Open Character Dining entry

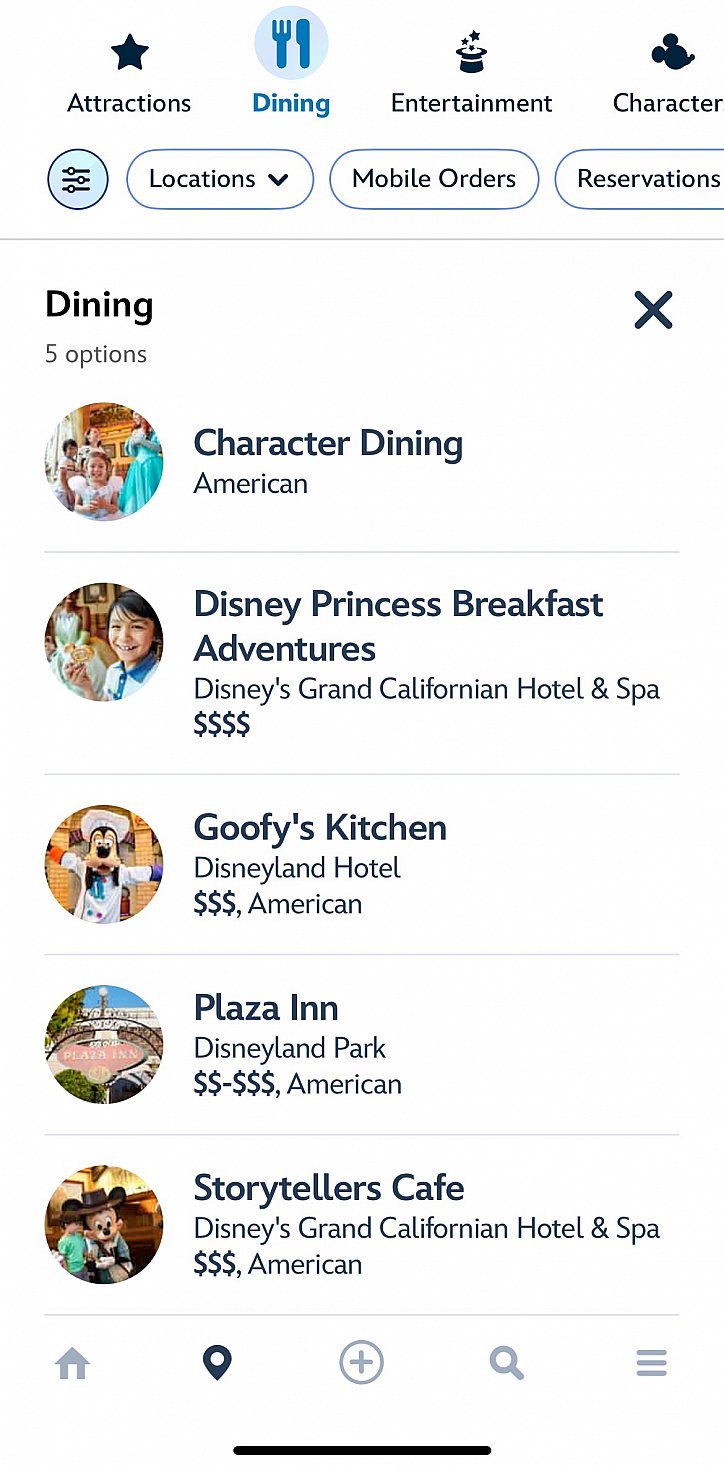362,462
